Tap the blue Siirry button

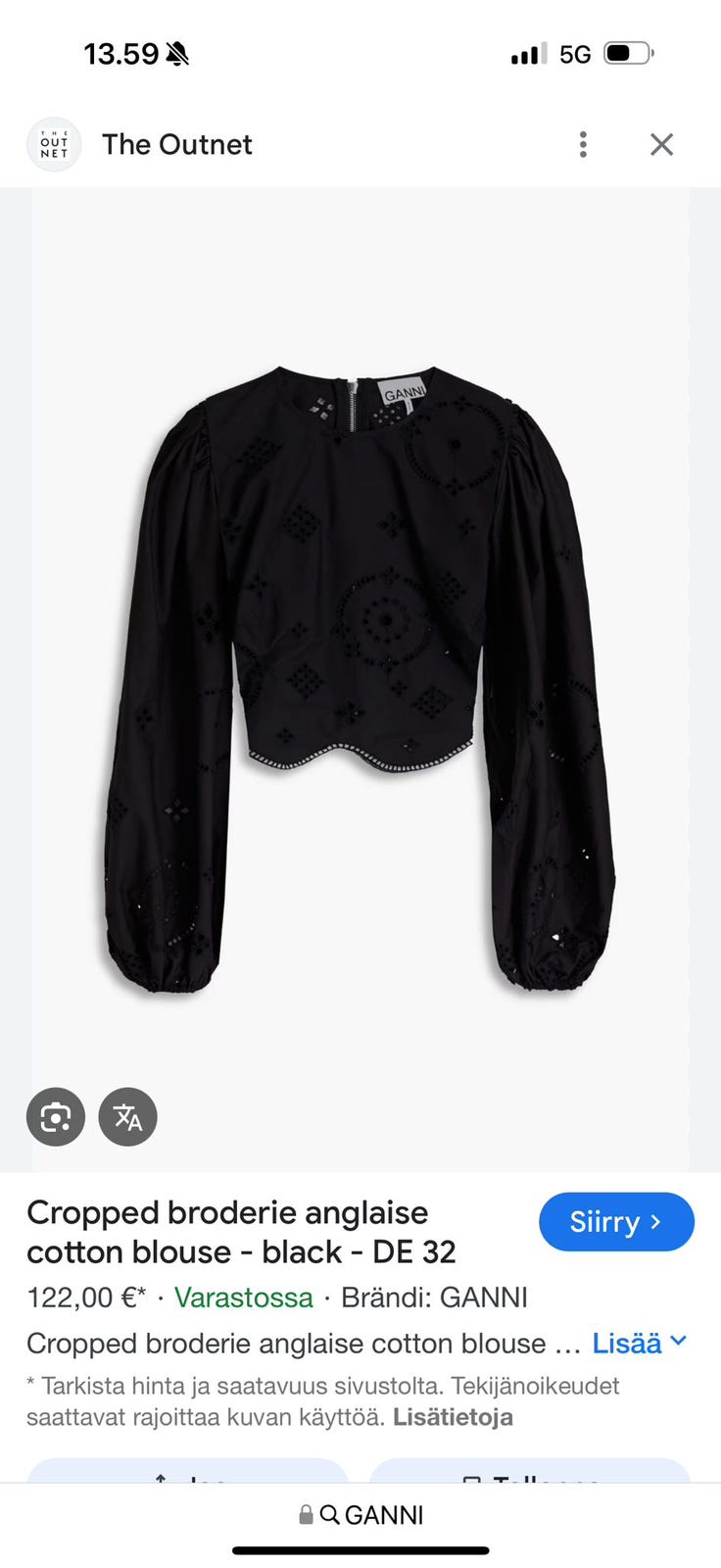(x=616, y=1222)
